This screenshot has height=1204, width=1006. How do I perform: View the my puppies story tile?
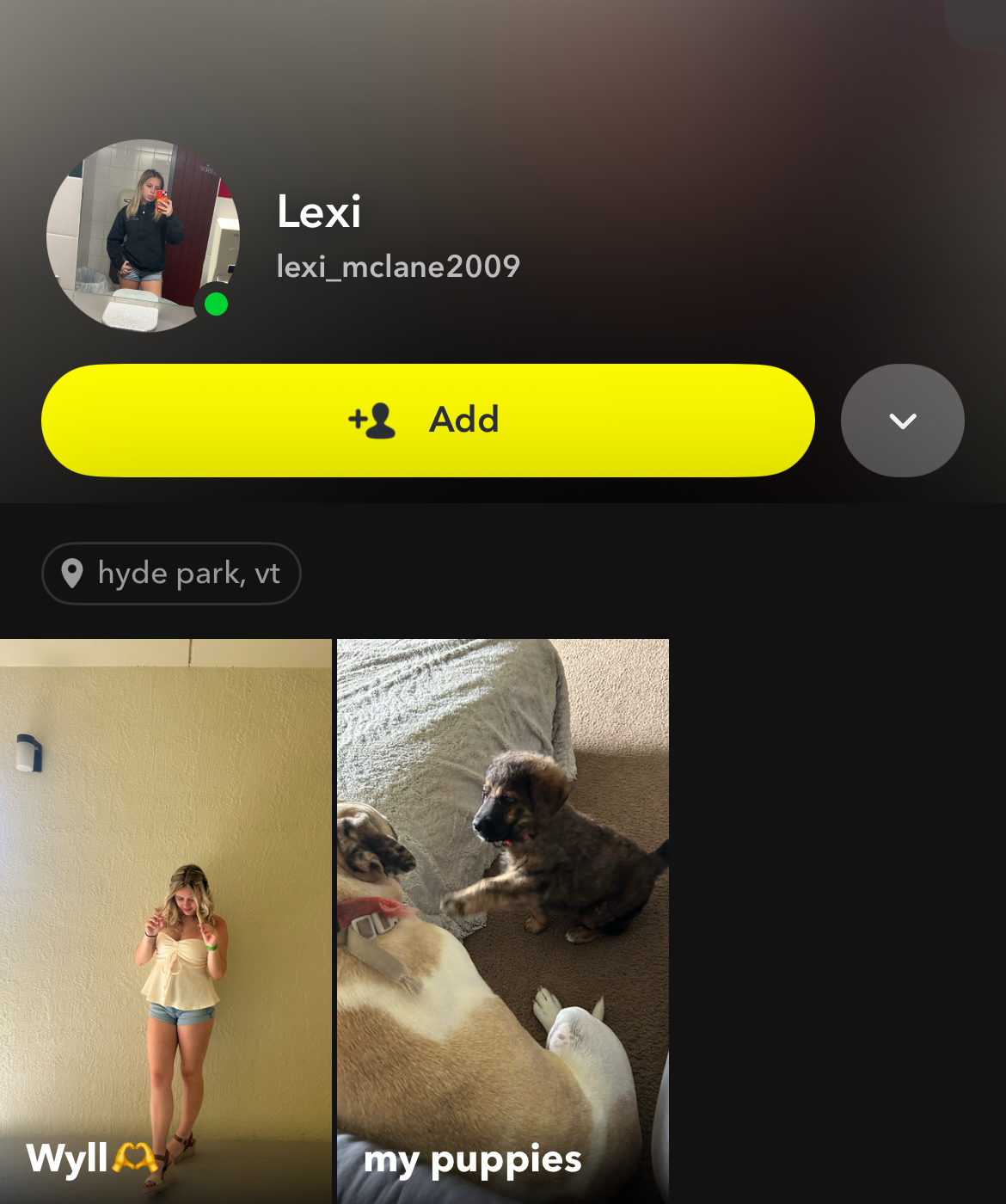pyautogui.click(x=502, y=920)
